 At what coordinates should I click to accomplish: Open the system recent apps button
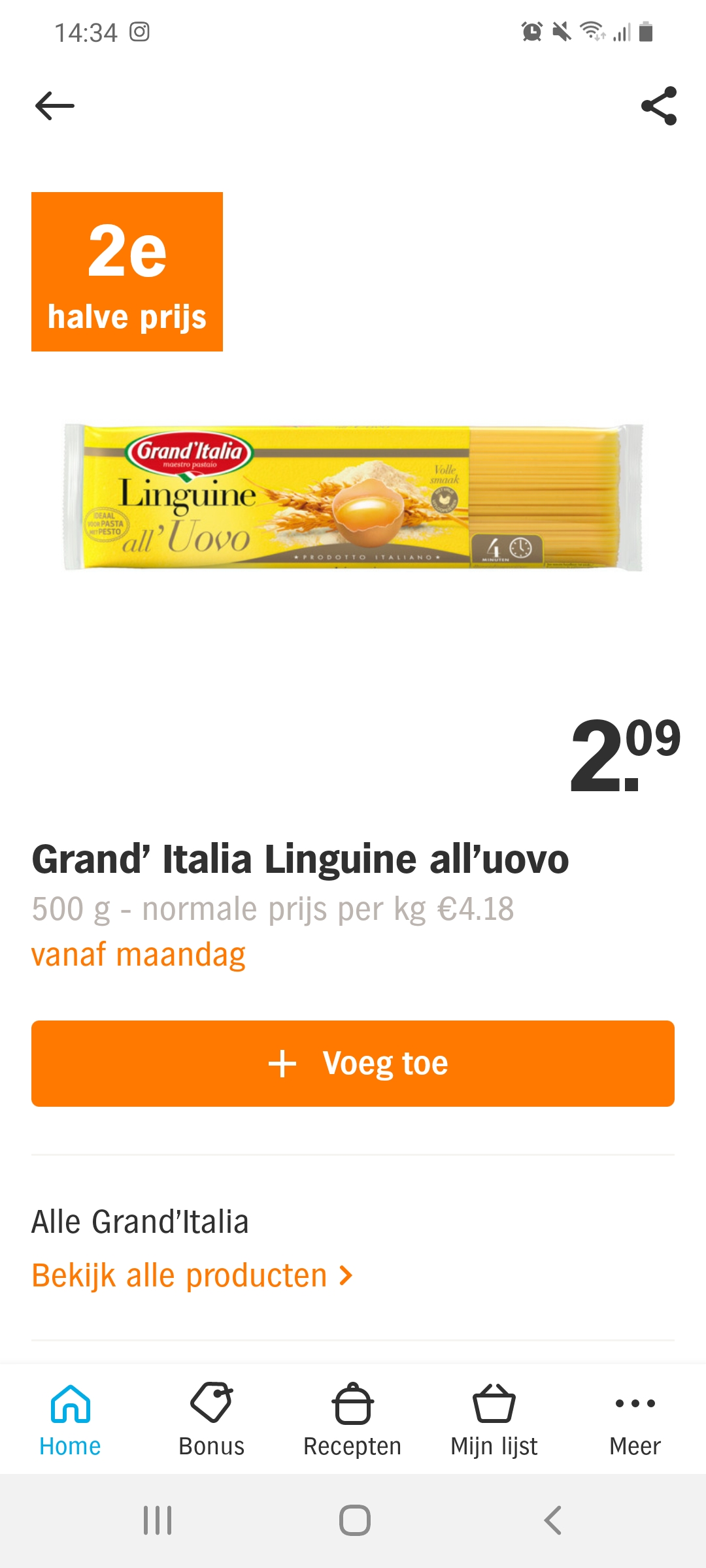coord(158,1520)
